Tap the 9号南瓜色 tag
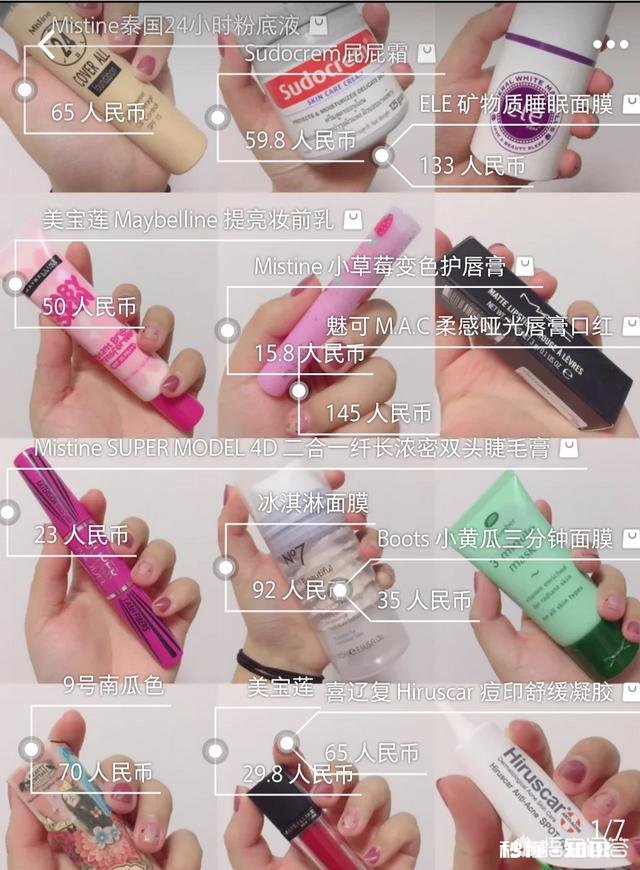This screenshot has width=640, height=870. click(x=113, y=685)
